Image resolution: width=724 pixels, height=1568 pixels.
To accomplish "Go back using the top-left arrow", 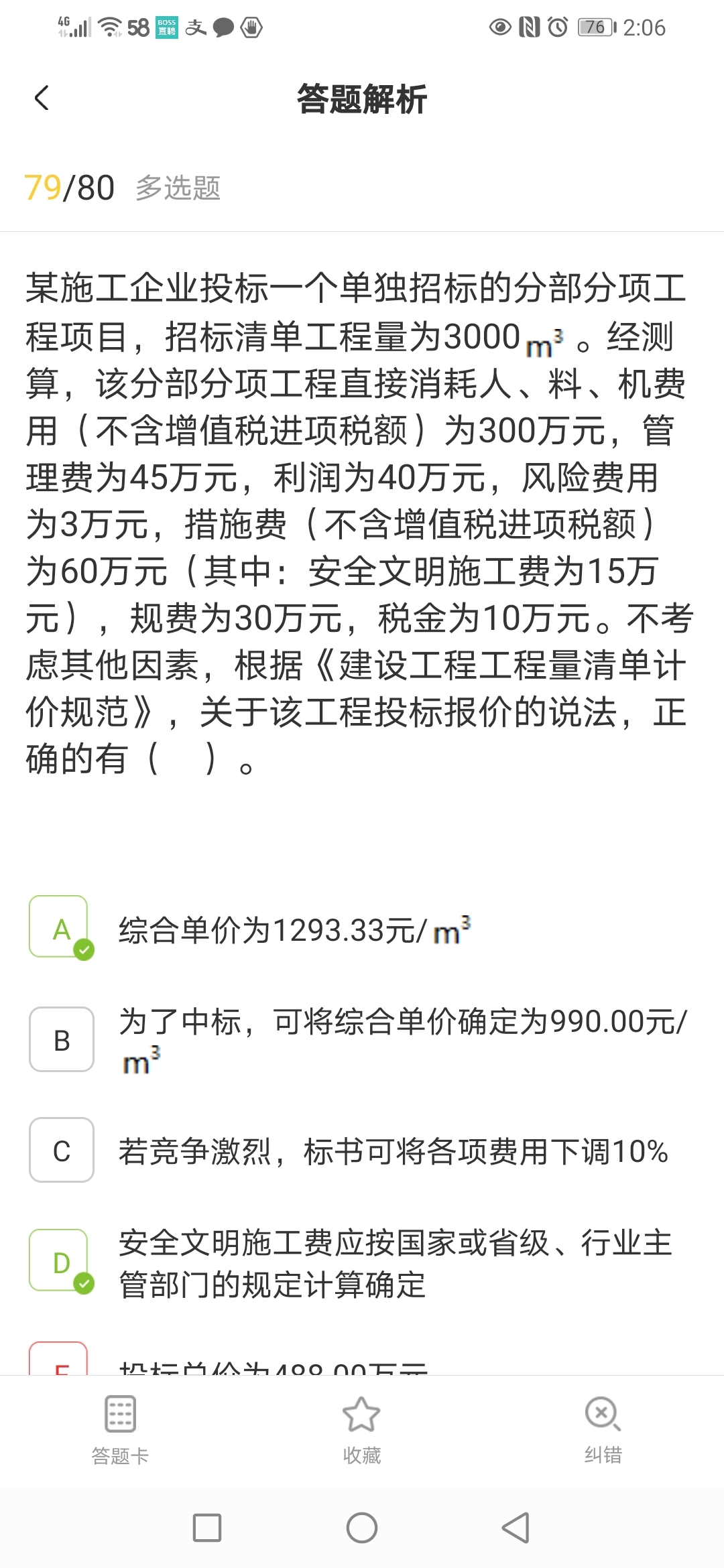I will pyautogui.click(x=42, y=99).
